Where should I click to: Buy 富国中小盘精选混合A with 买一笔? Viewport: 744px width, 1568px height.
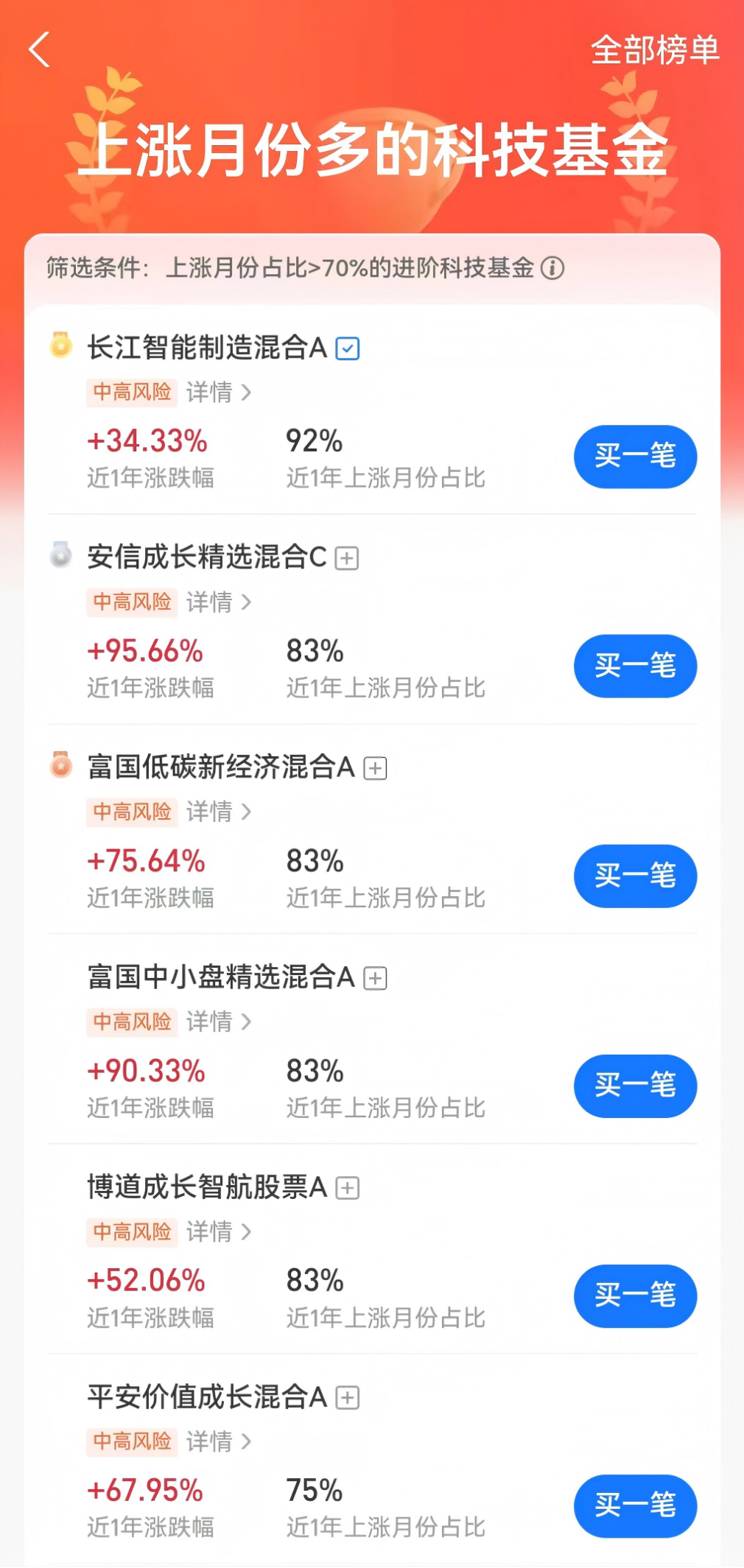(x=635, y=1086)
